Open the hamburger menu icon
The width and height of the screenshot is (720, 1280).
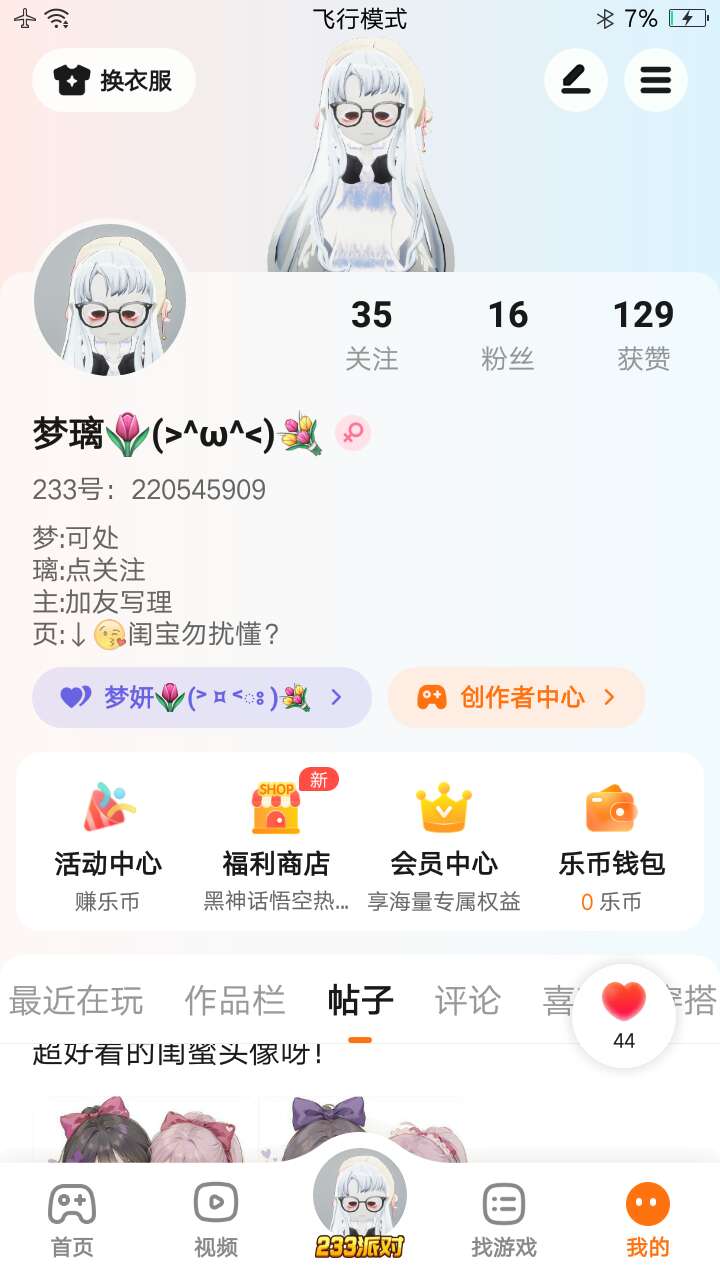pyautogui.click(x=656, y=80)
